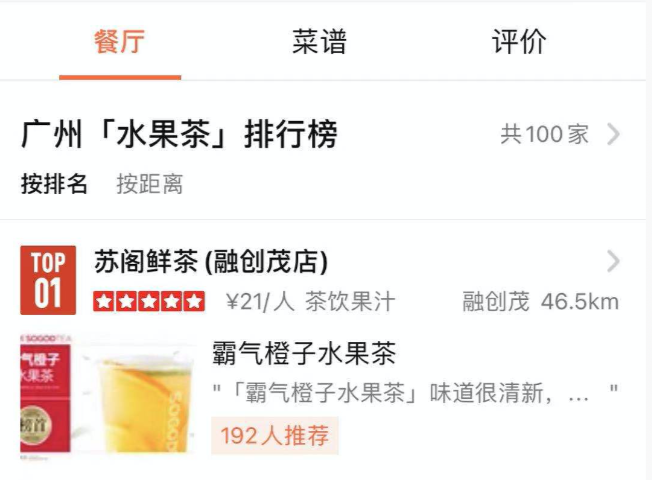Switch to the 菜谱 tab
Viewport: 652px width, 480px height.
[x=319, y=42]
